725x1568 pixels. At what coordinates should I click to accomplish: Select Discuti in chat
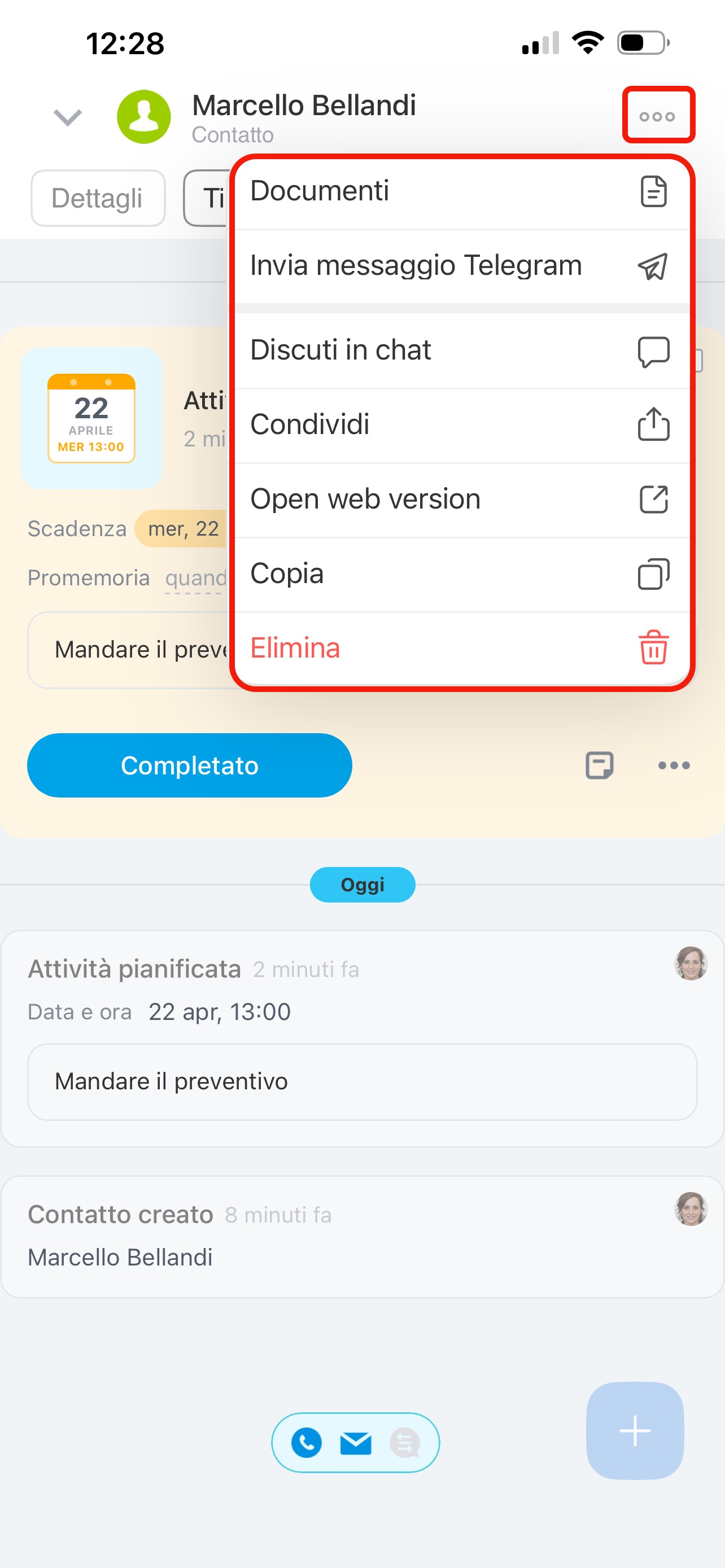pyautogui.click(x=461, y=351)
